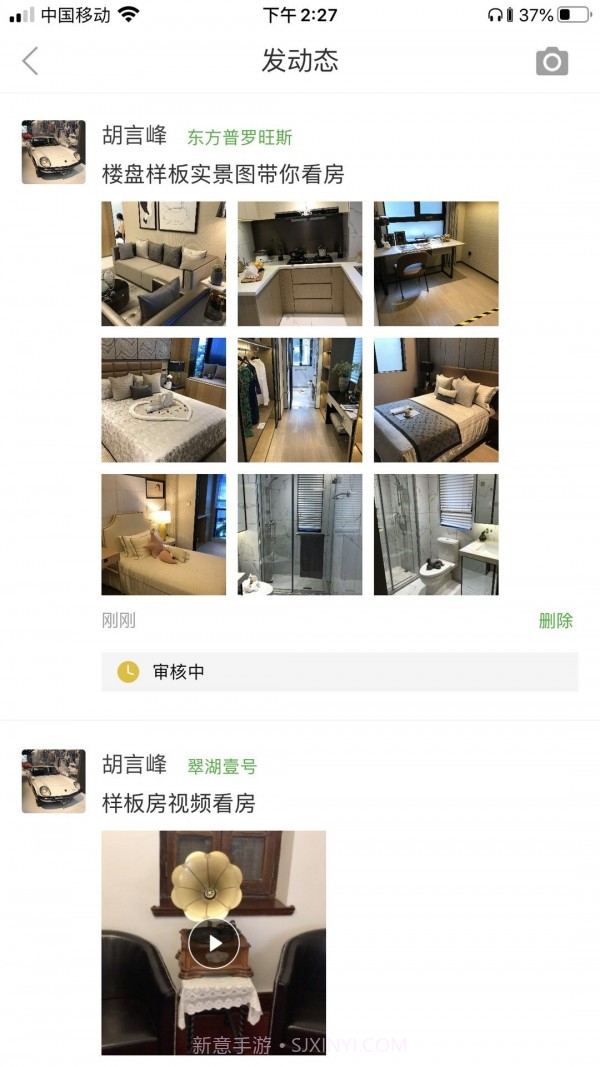Play the 样板房视频看房 video
This screenshot has height=1067, width=600.
pos(213,942)
